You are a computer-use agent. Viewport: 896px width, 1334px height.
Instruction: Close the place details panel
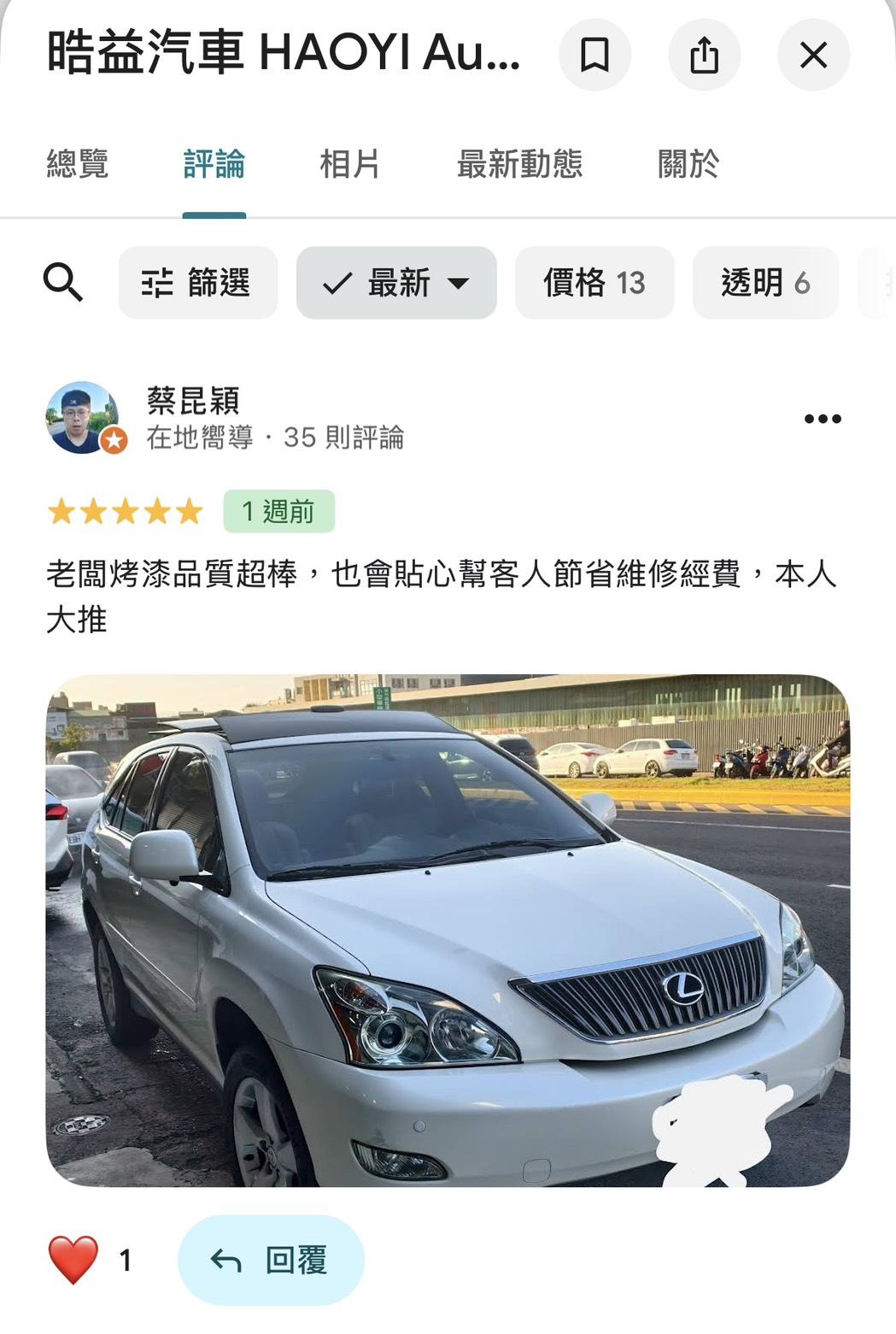(x=813, y=56)
